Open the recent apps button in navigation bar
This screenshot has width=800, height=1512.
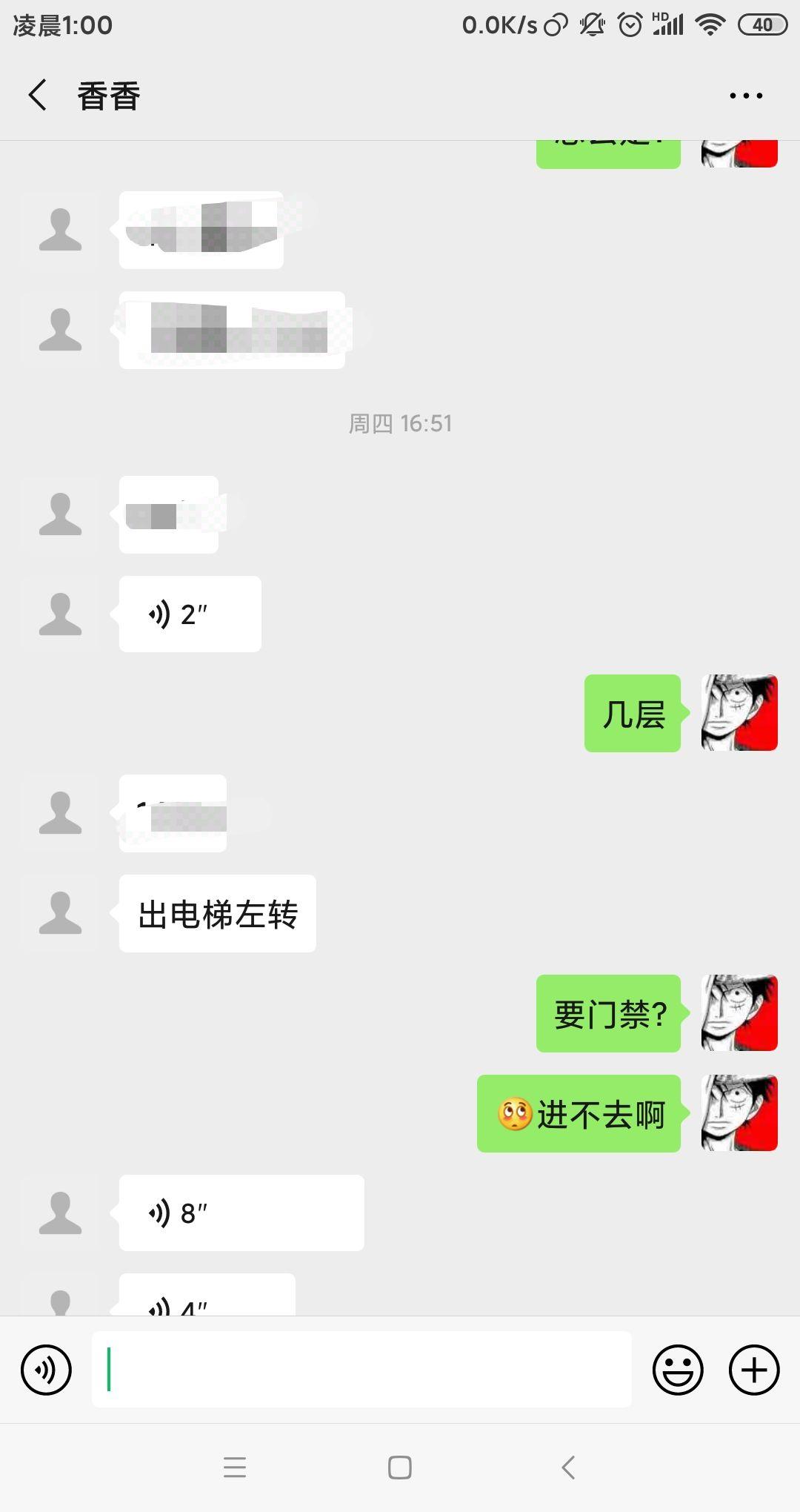(235, 1470)
